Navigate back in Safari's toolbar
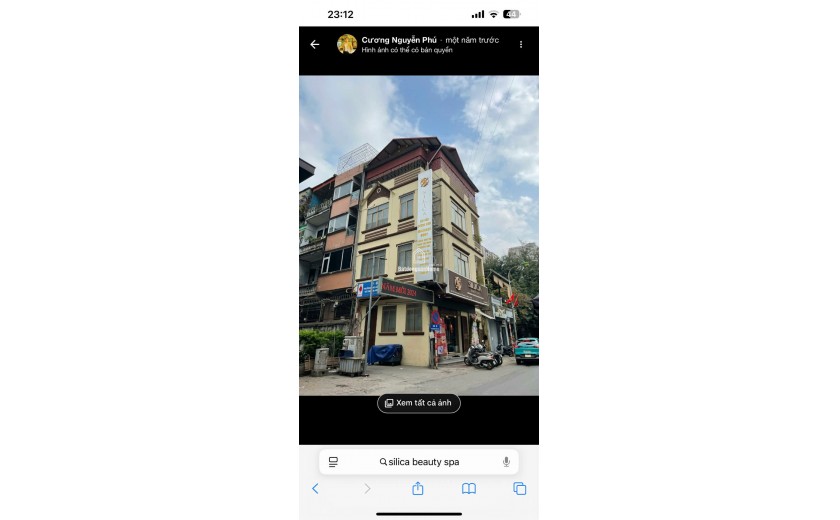Image resolution: width=840 pixels, height=520 pixels. pyautogui.click(x=315, y=489)
